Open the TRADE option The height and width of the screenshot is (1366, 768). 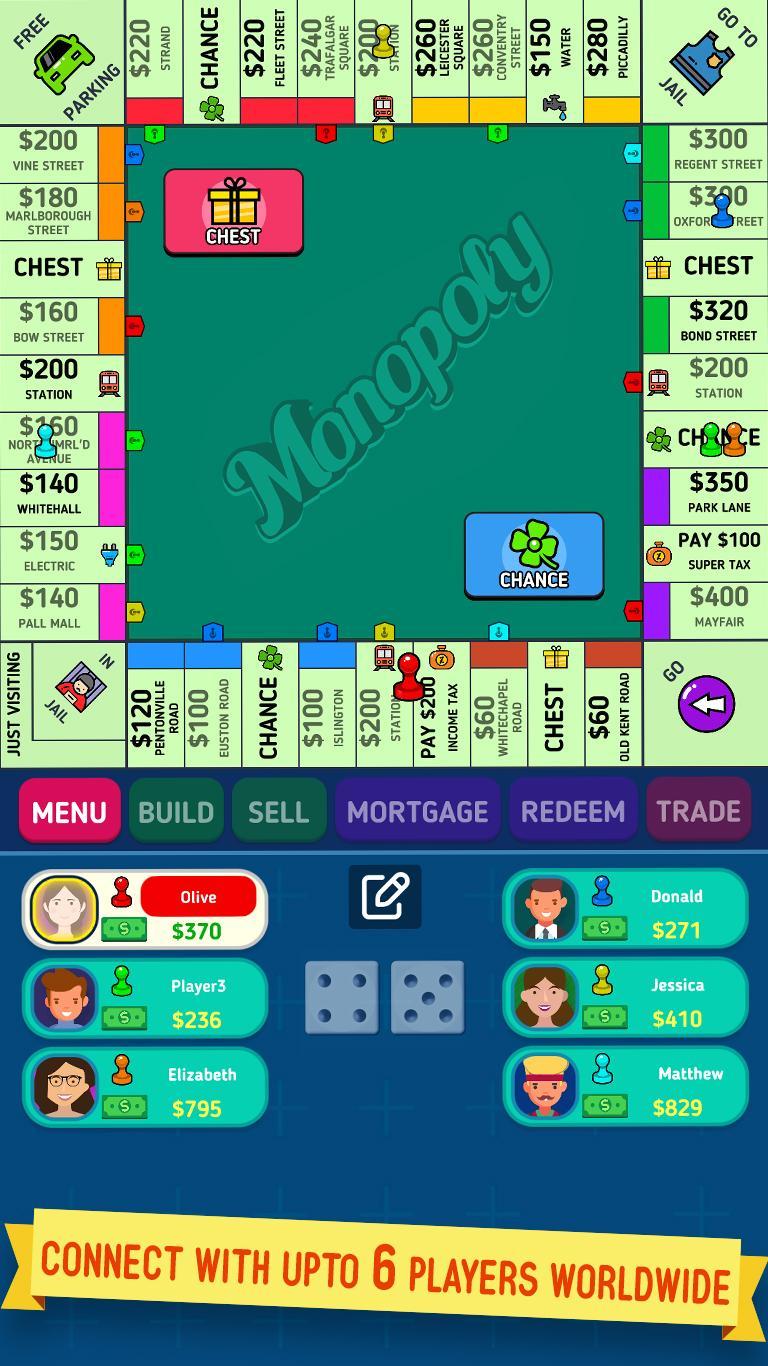[x=698, y=810]
